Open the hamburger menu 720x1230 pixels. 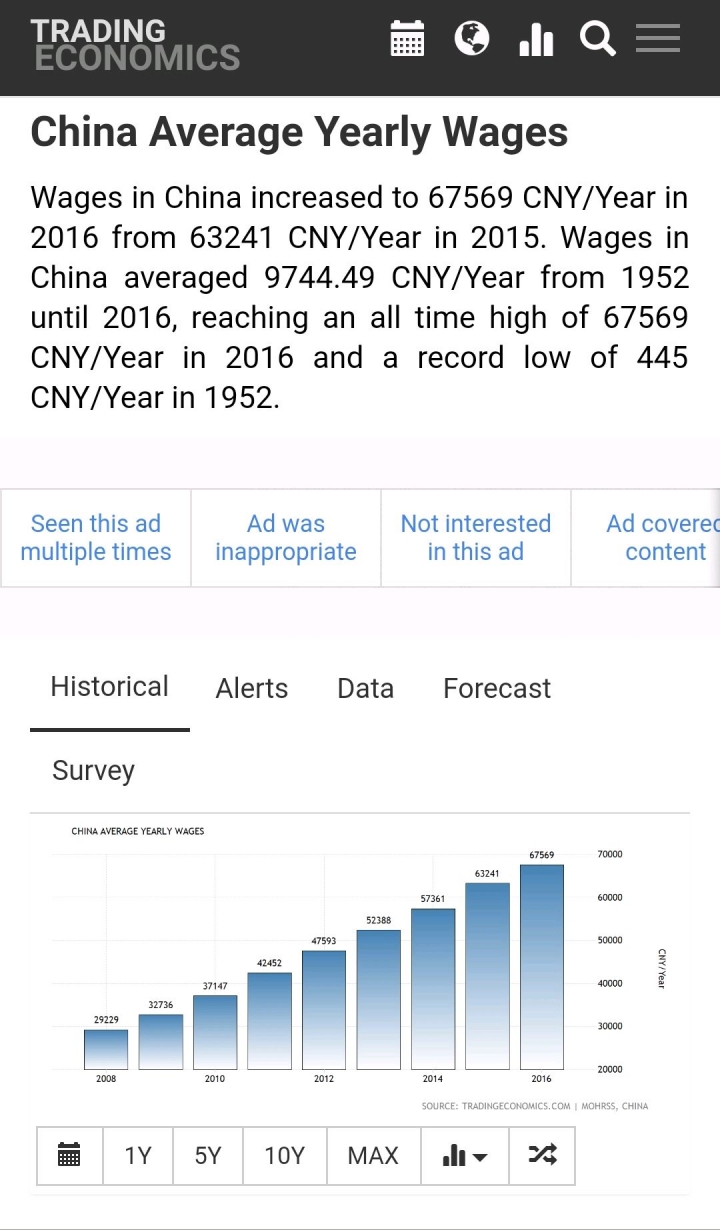(658, 39)
